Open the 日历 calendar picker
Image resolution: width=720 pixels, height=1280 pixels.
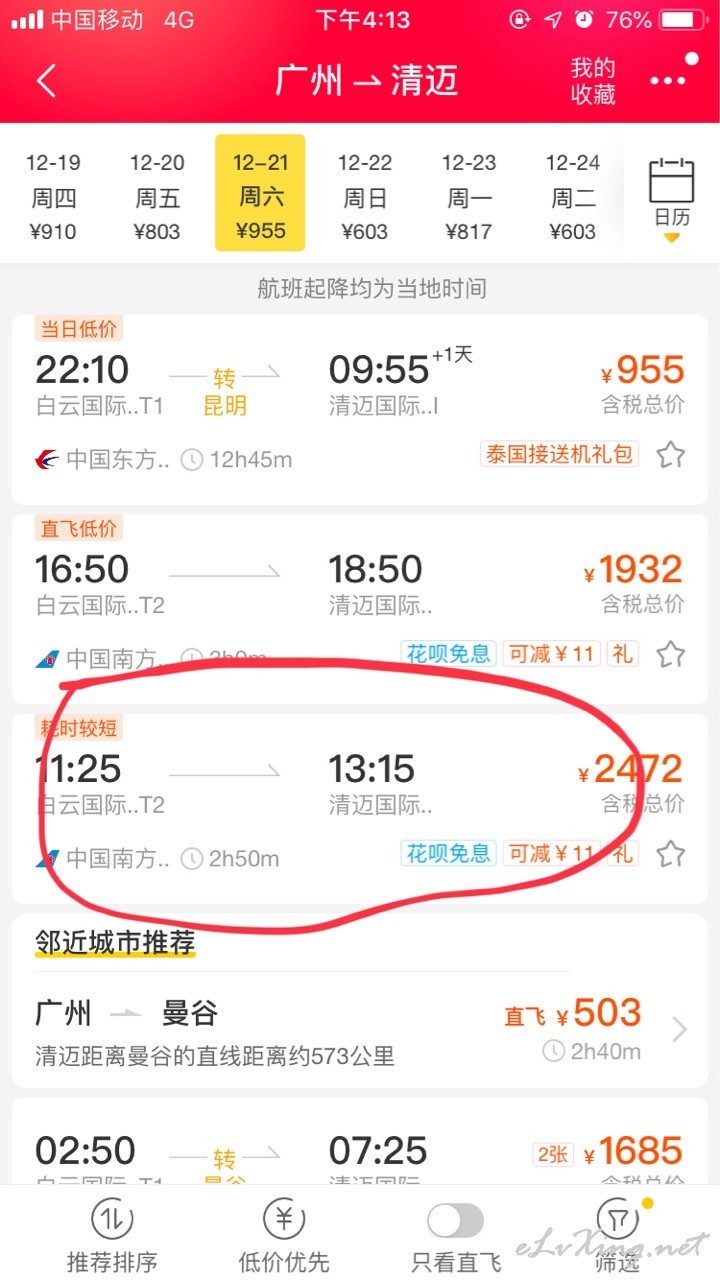tap(672, 197)
